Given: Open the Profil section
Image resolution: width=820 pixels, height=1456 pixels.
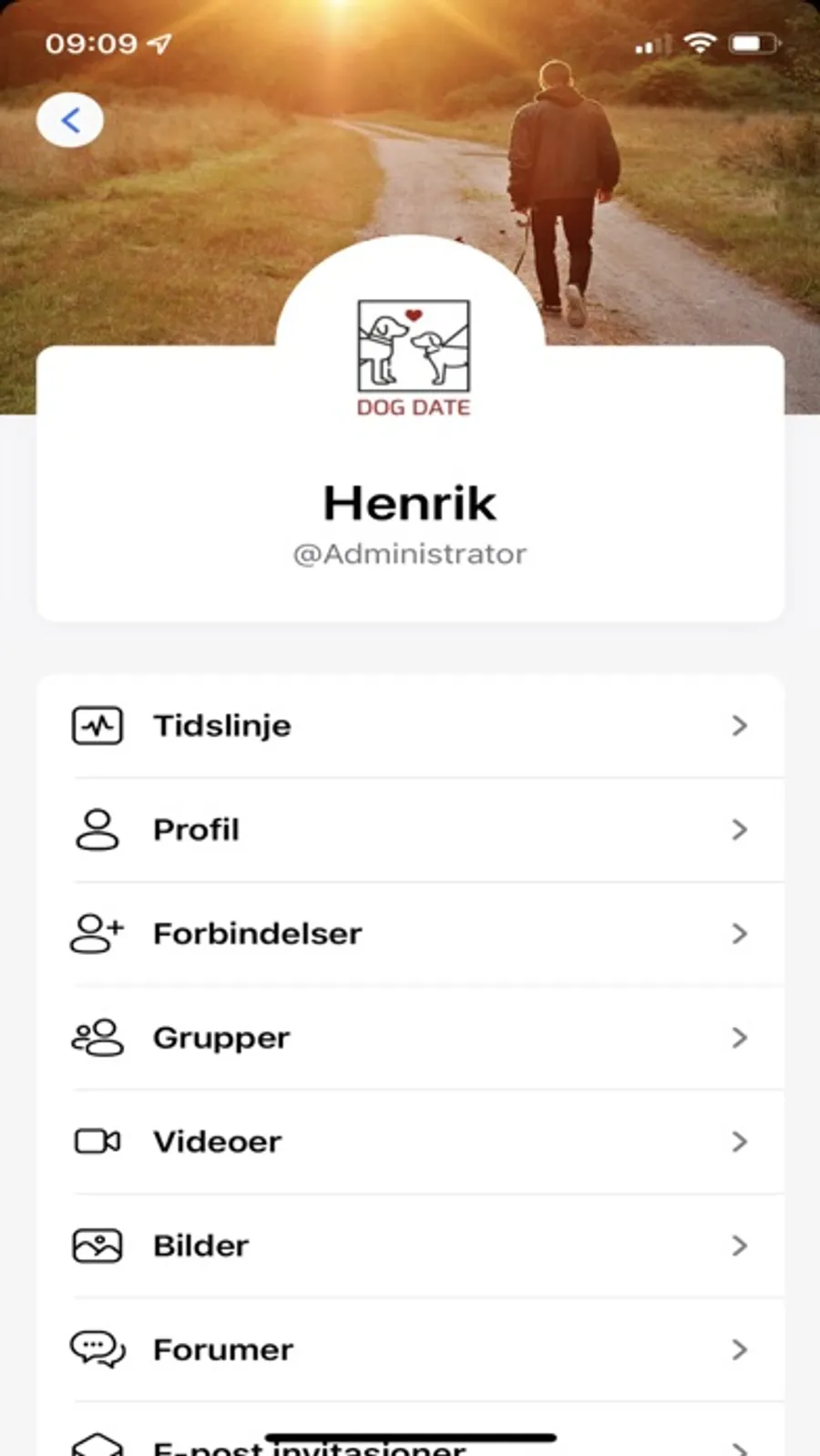Looking at the screenshot, I should click(x=410, y=830).
